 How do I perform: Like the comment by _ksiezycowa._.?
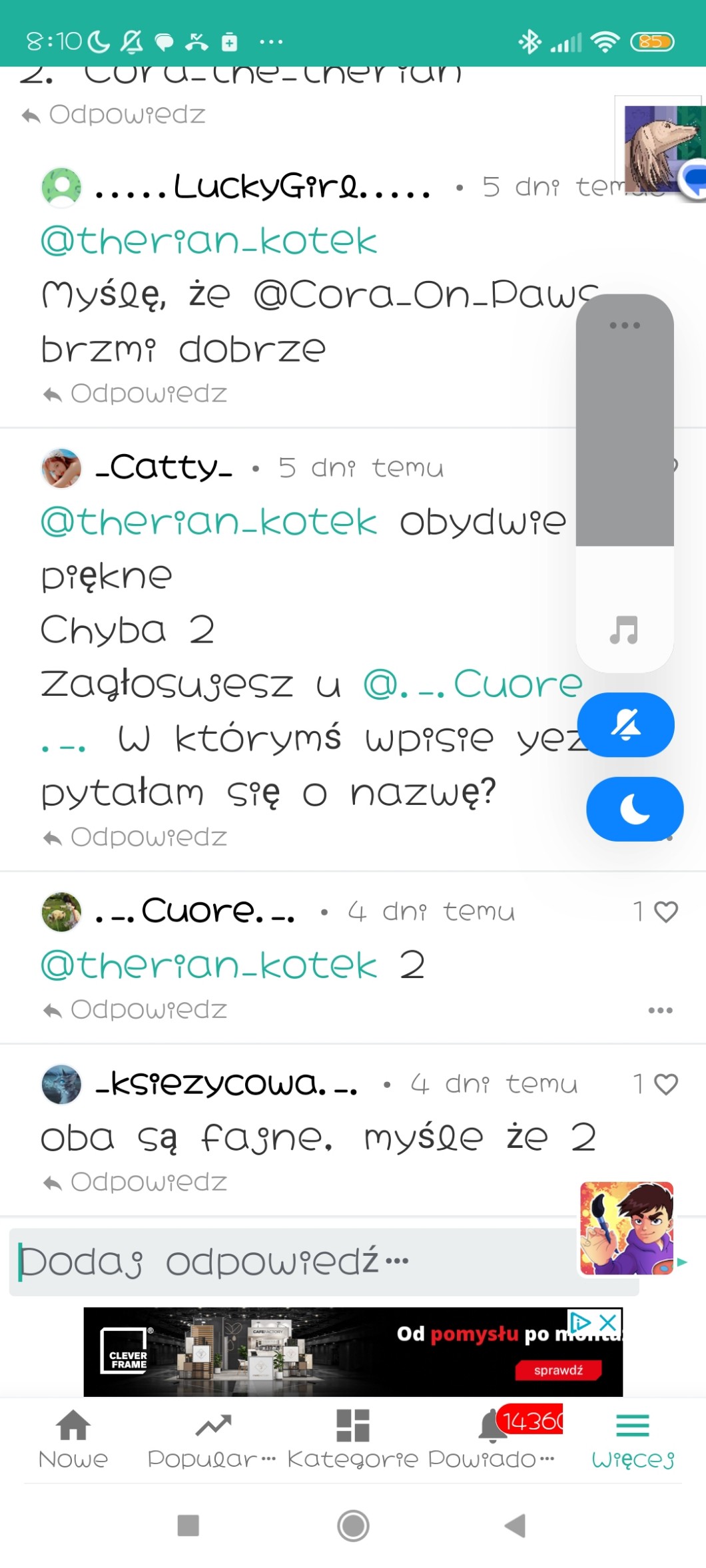pos(665,1084)
